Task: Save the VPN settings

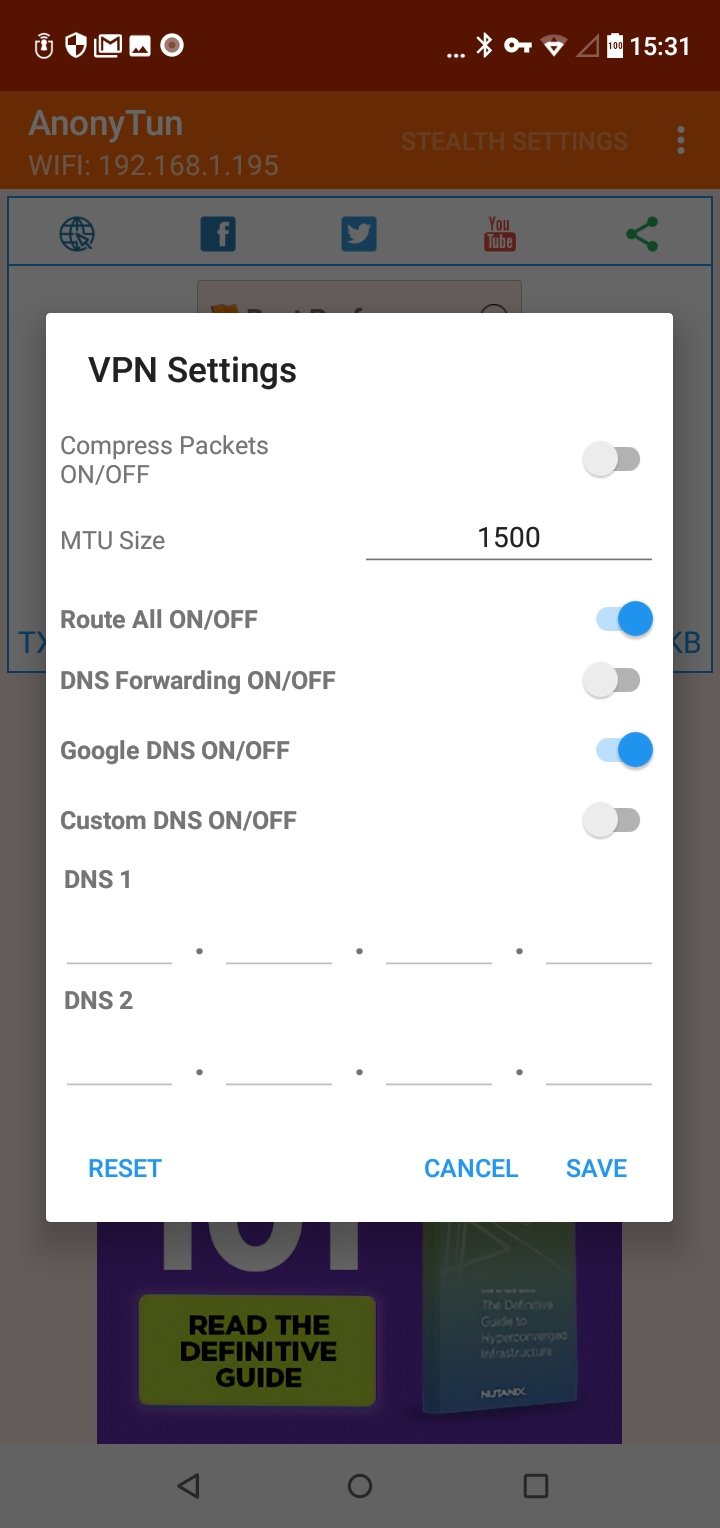Action: (x=597, y=1168)
